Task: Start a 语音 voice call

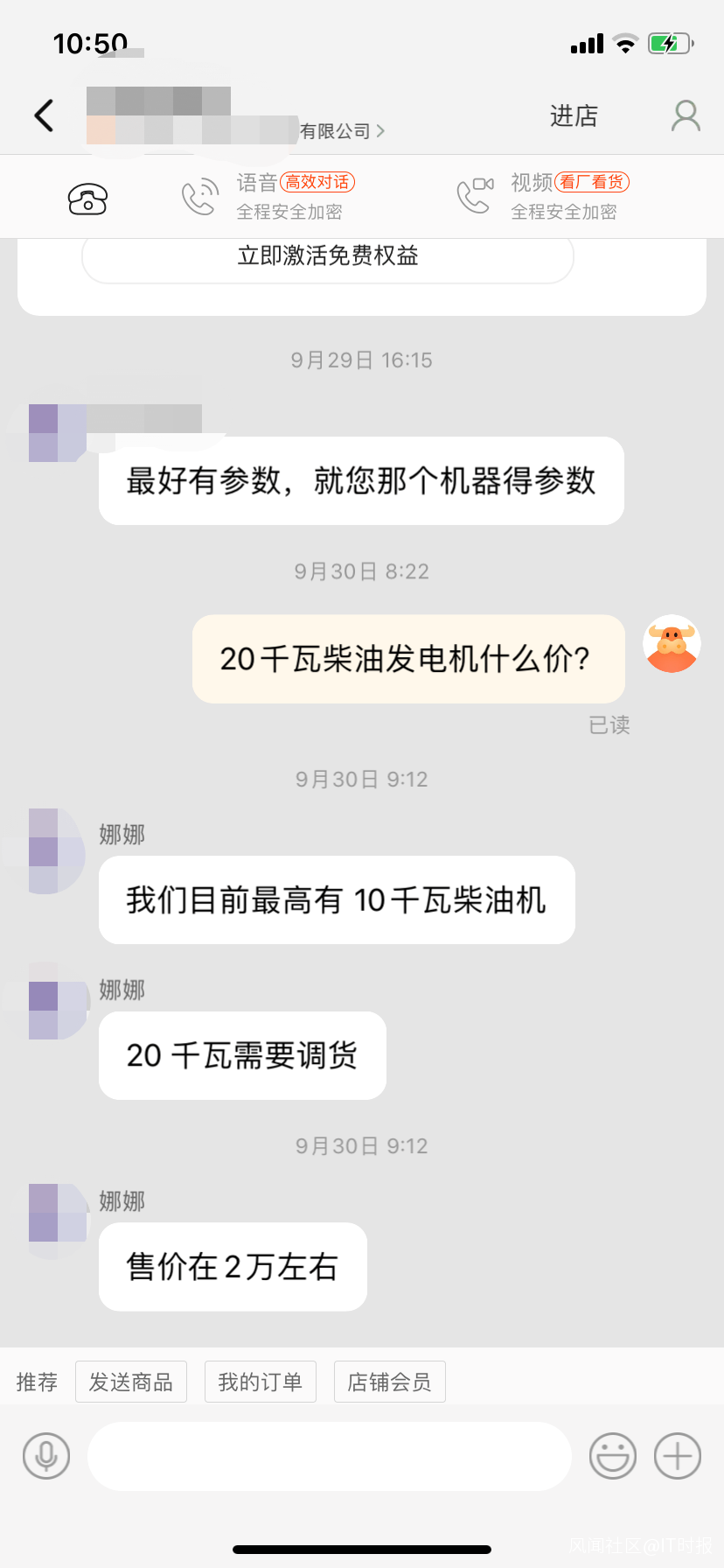Action: click(267, 197)
